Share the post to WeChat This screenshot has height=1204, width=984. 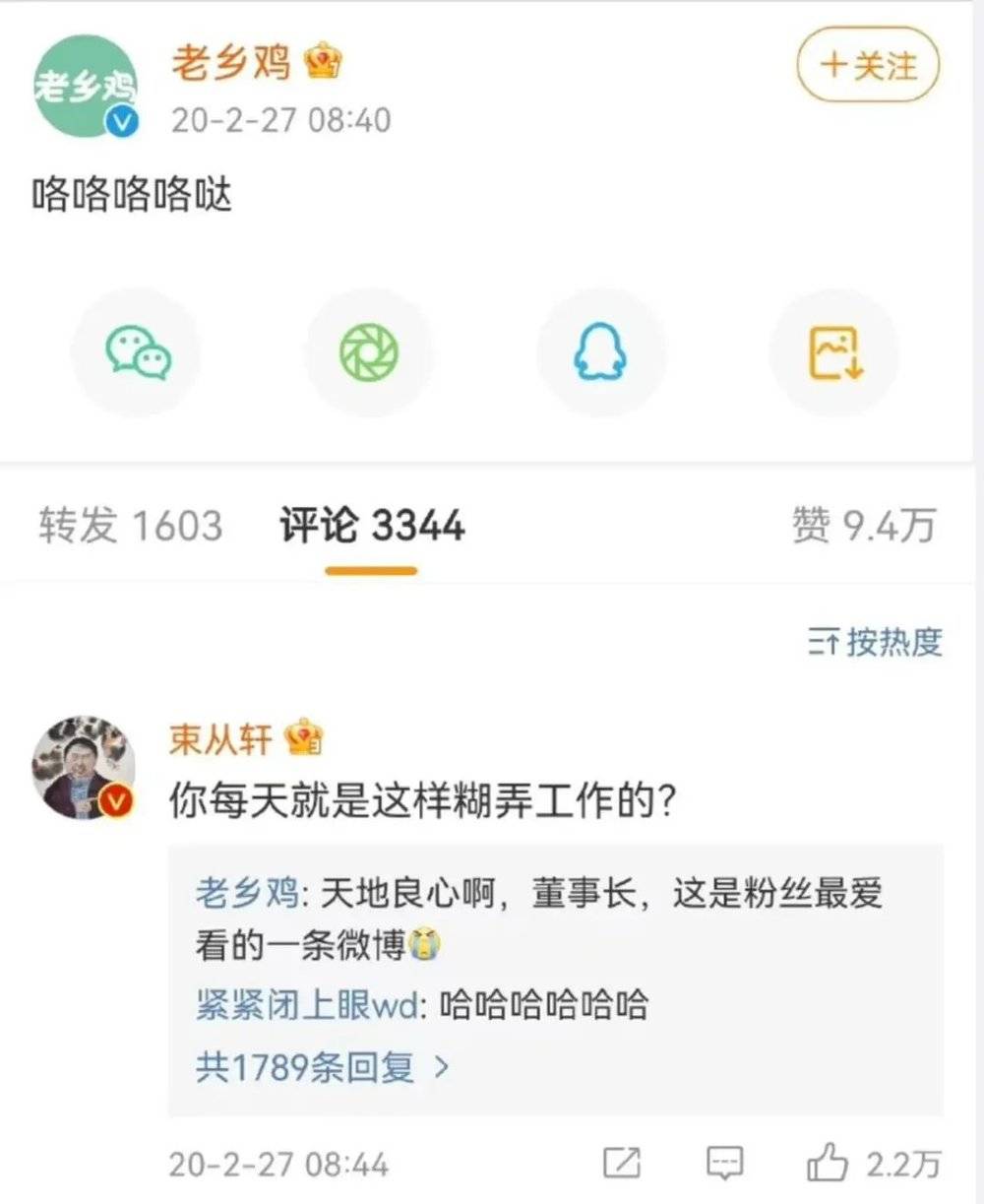point(138,353)
